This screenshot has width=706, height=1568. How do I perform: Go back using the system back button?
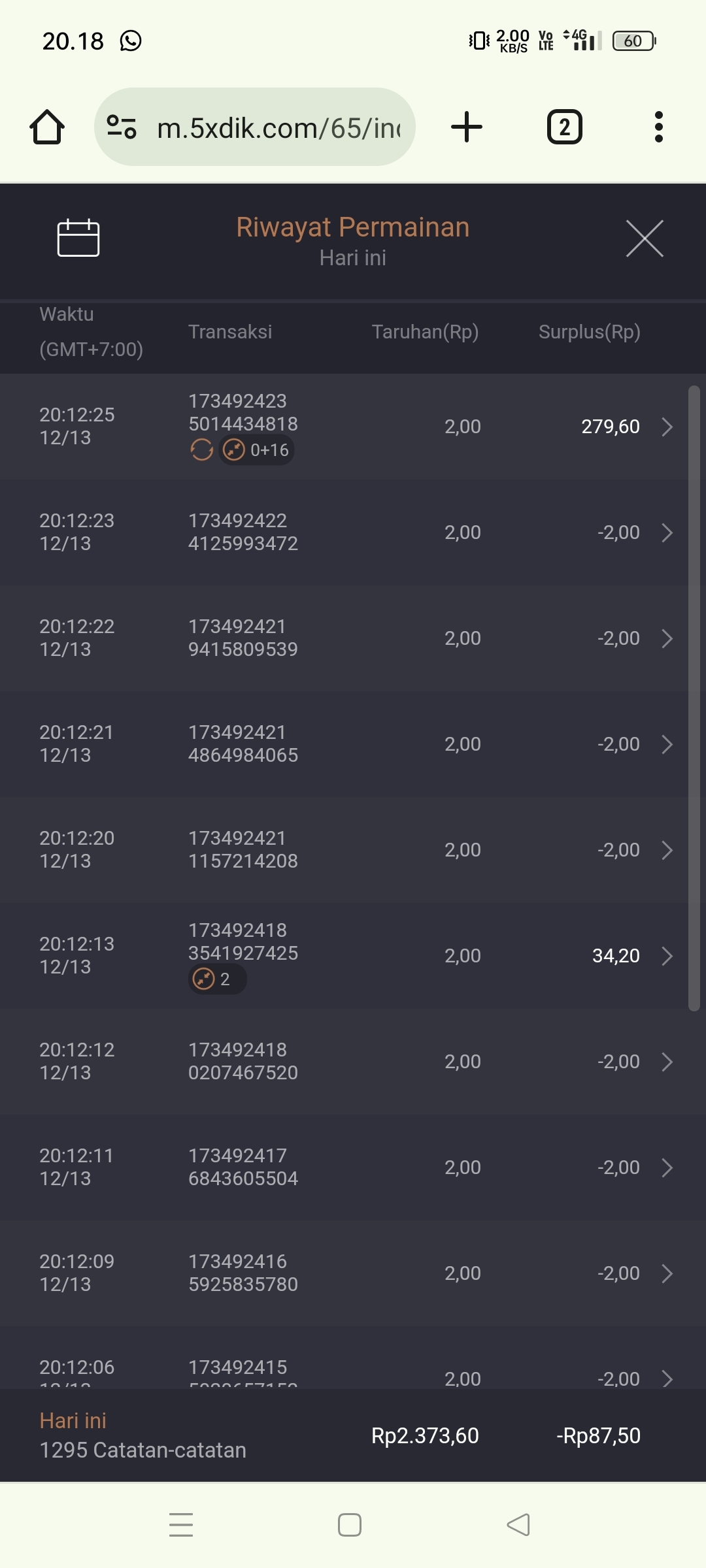coord(518,1525)
